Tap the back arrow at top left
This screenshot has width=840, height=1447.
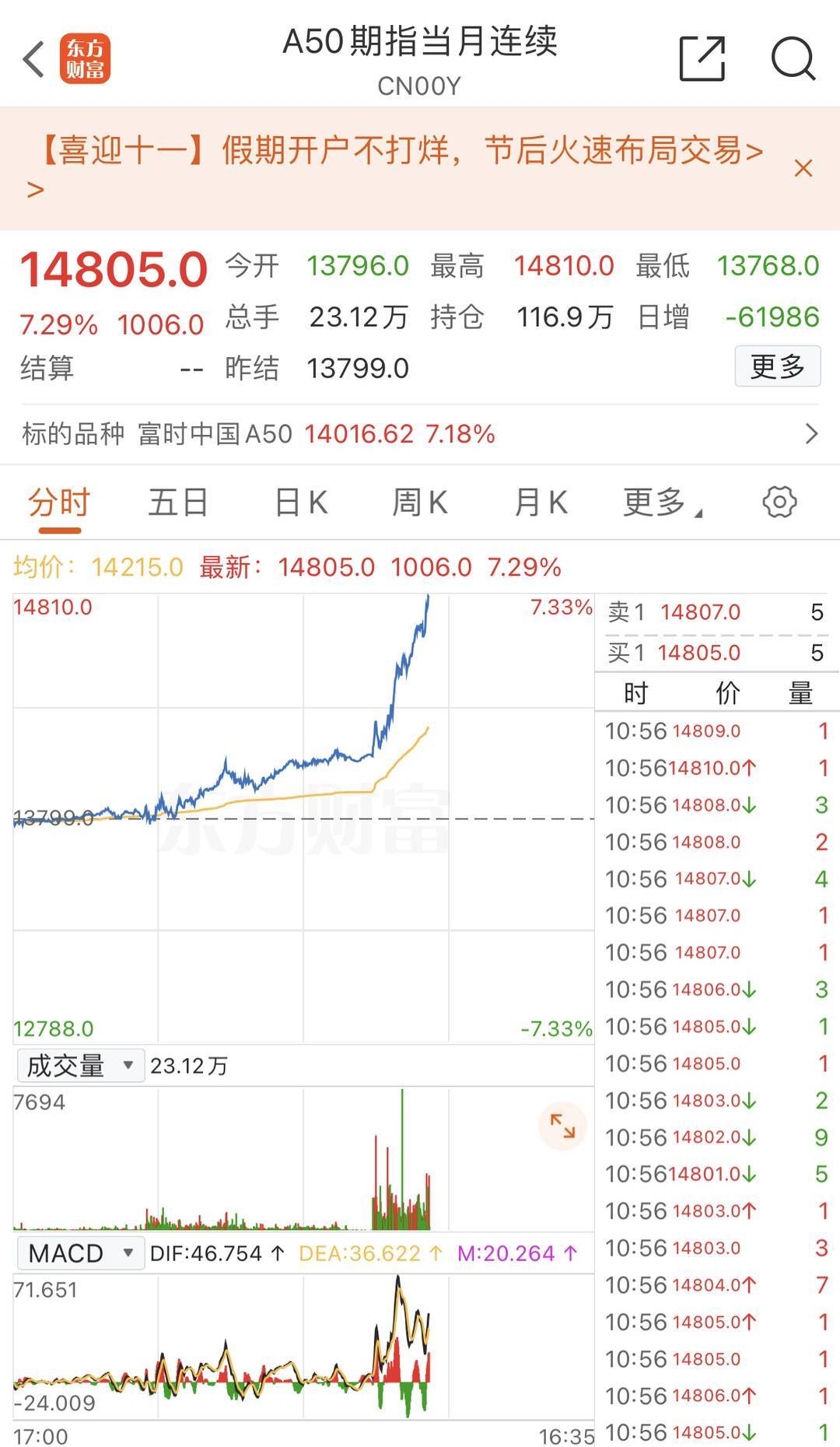click(x=33, y=60)
